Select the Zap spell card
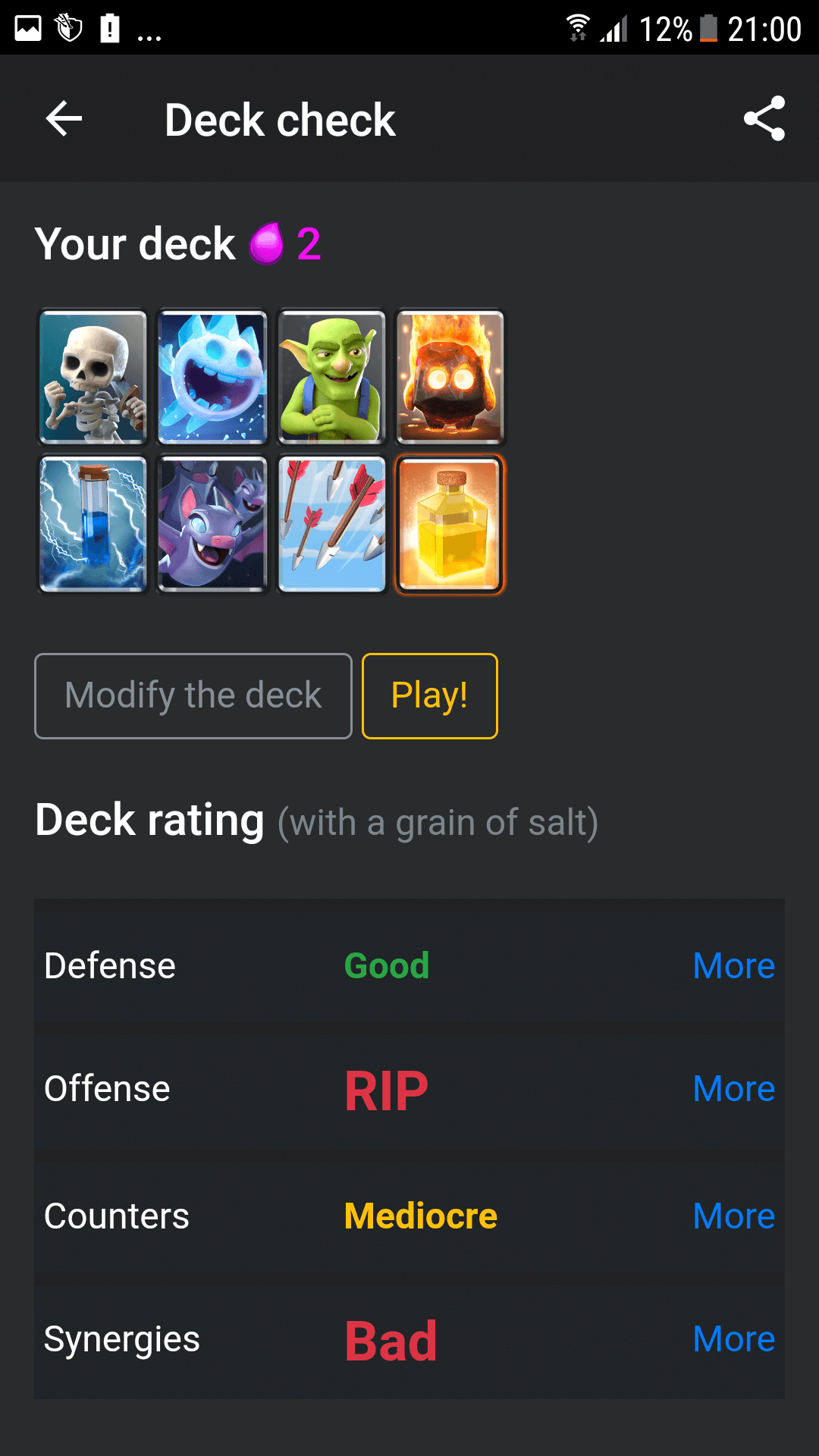 point(93,524)
